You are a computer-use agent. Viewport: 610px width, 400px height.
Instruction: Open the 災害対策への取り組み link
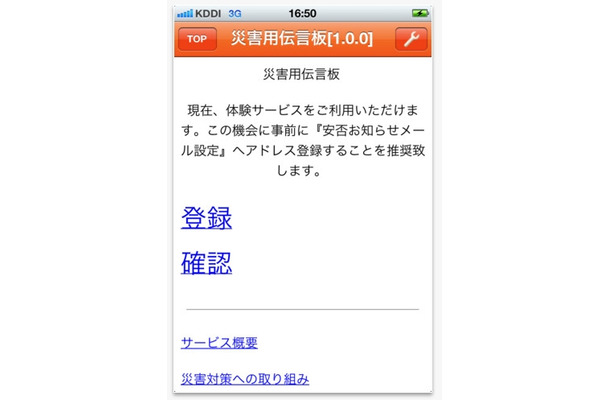pos(245,379)
